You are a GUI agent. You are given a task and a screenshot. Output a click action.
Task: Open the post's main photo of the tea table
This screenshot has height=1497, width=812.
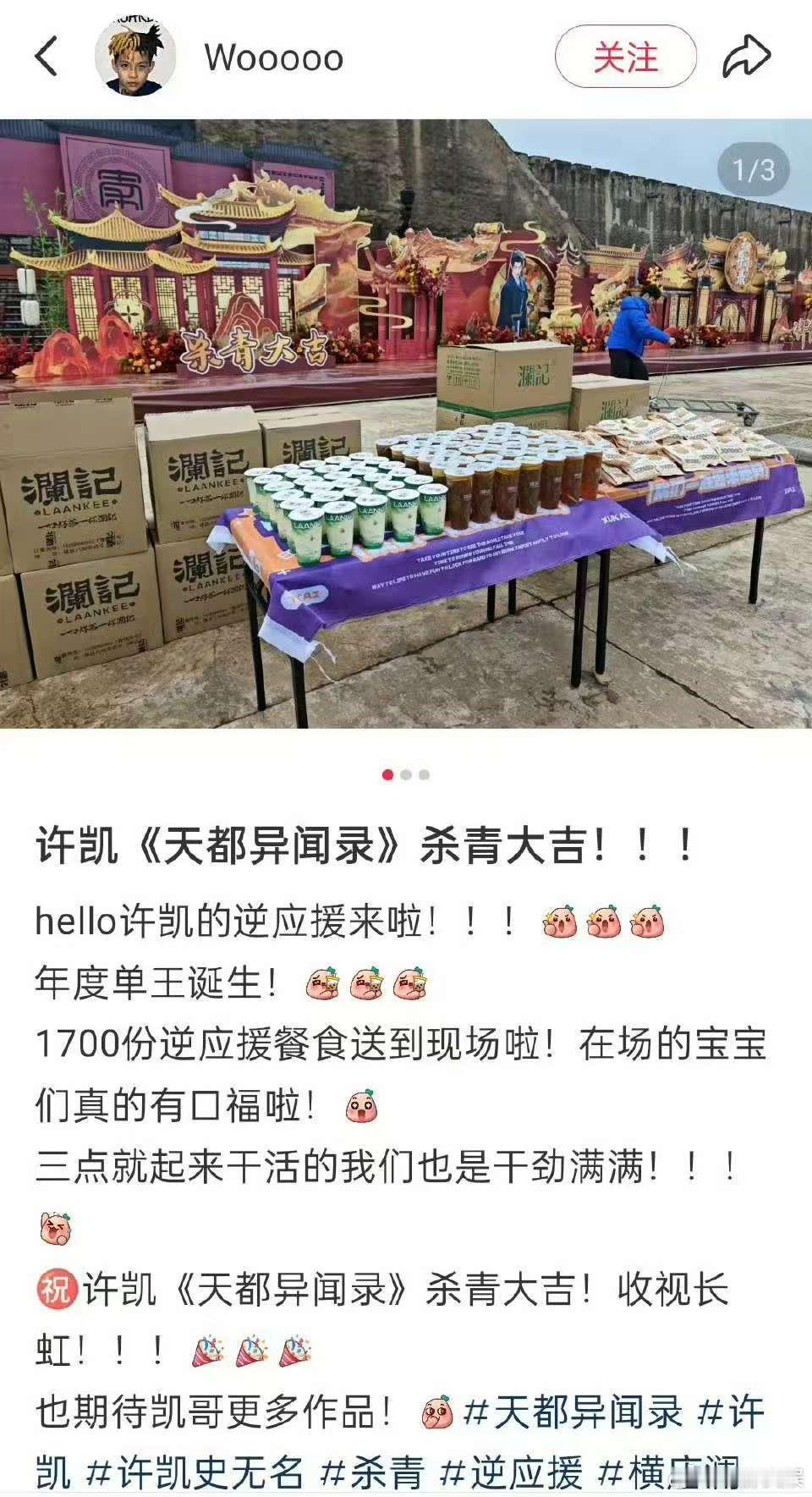[x=406, y=423]
